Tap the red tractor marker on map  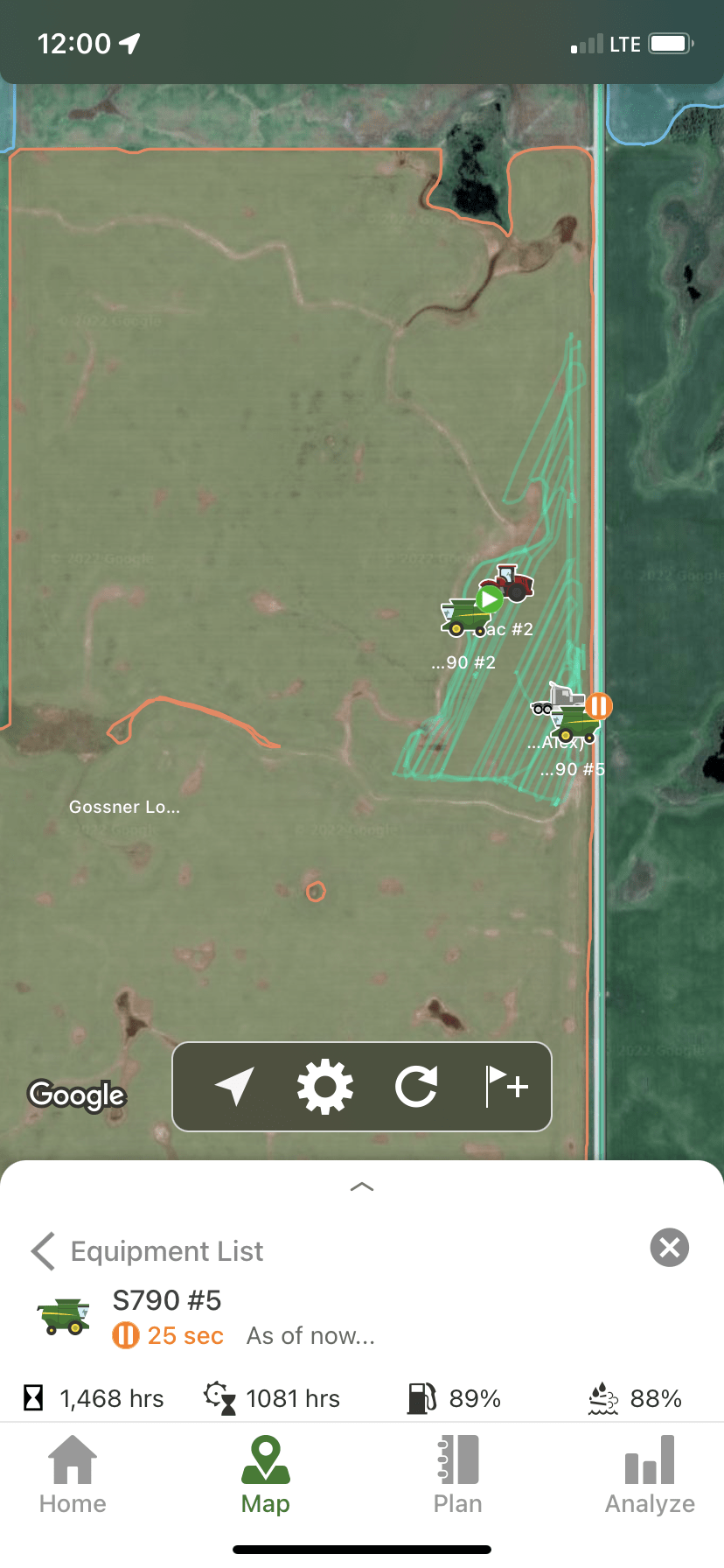(x=510, y=581)
